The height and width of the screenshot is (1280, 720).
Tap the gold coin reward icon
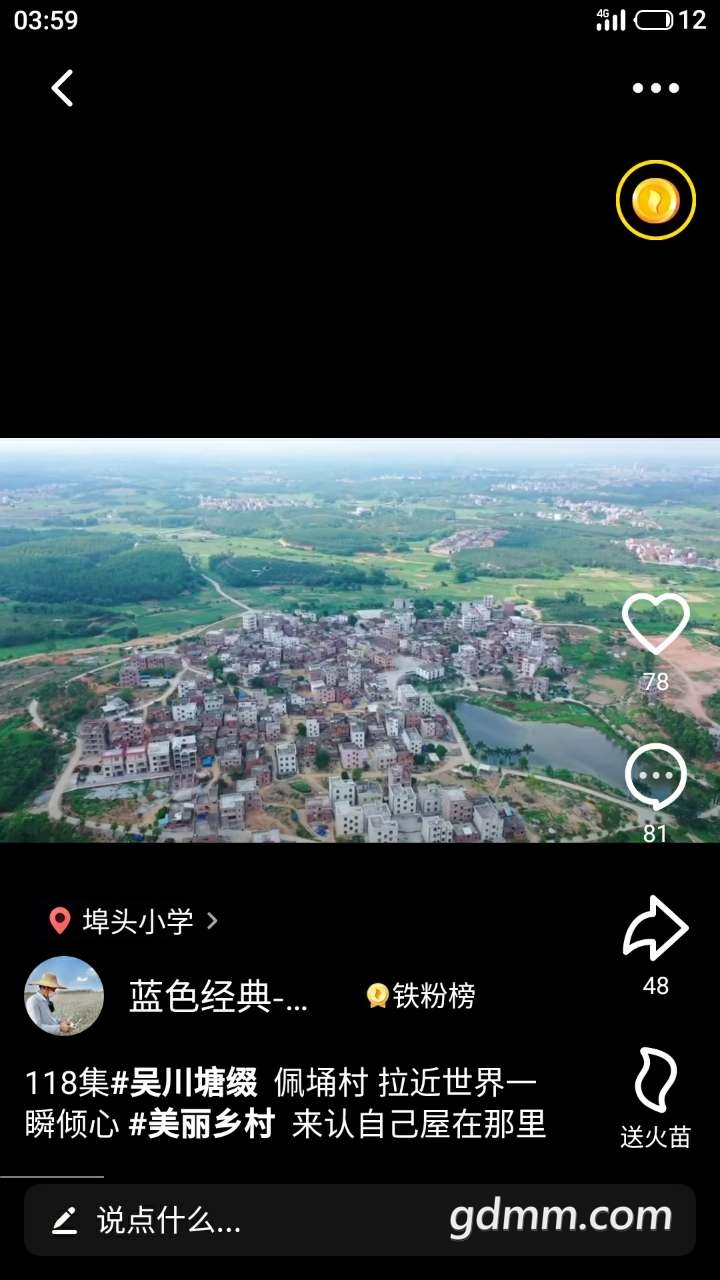pyautogui.click(x=655, y=200)
